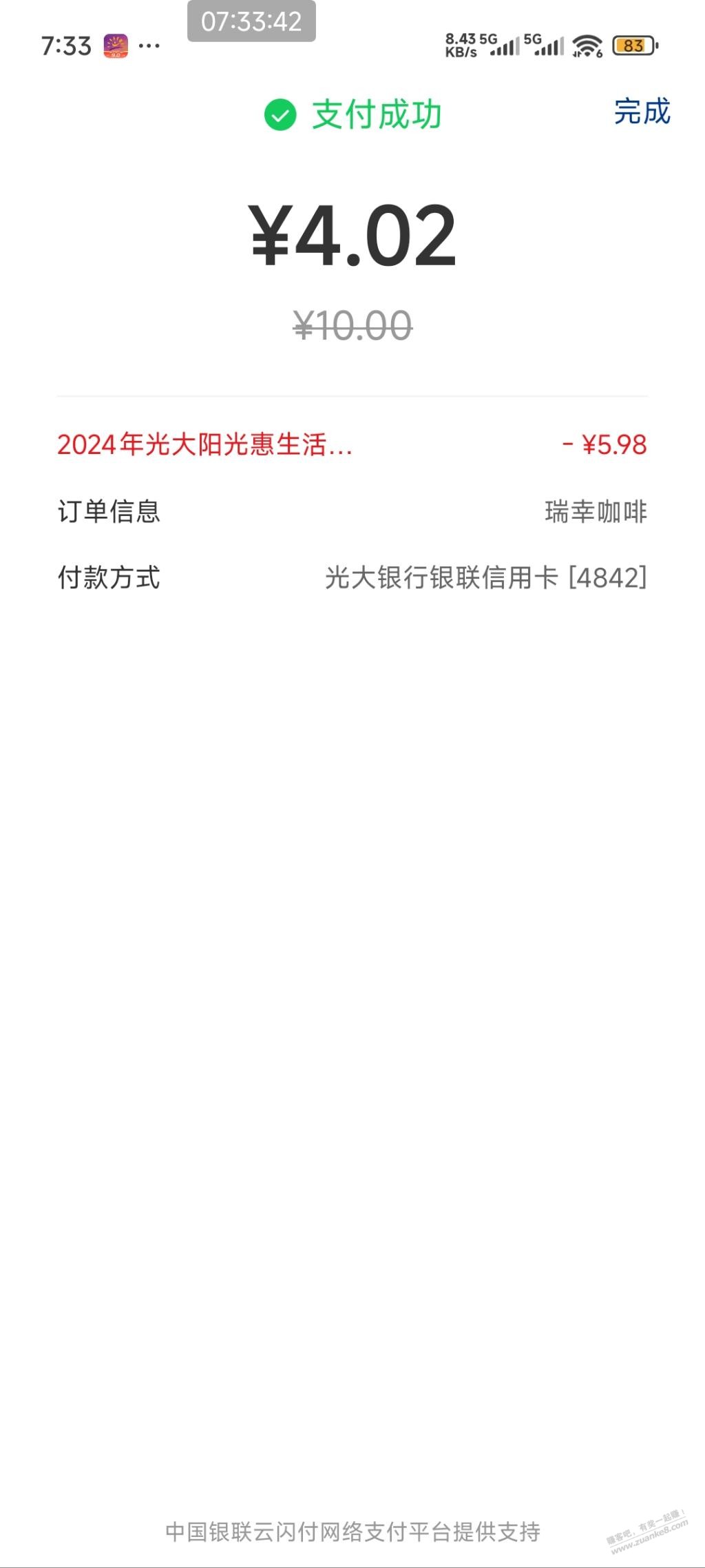The image size is (705, 1568).
Task: Click the -¥5.98 discount amount
Action: [x=604, y=446]
